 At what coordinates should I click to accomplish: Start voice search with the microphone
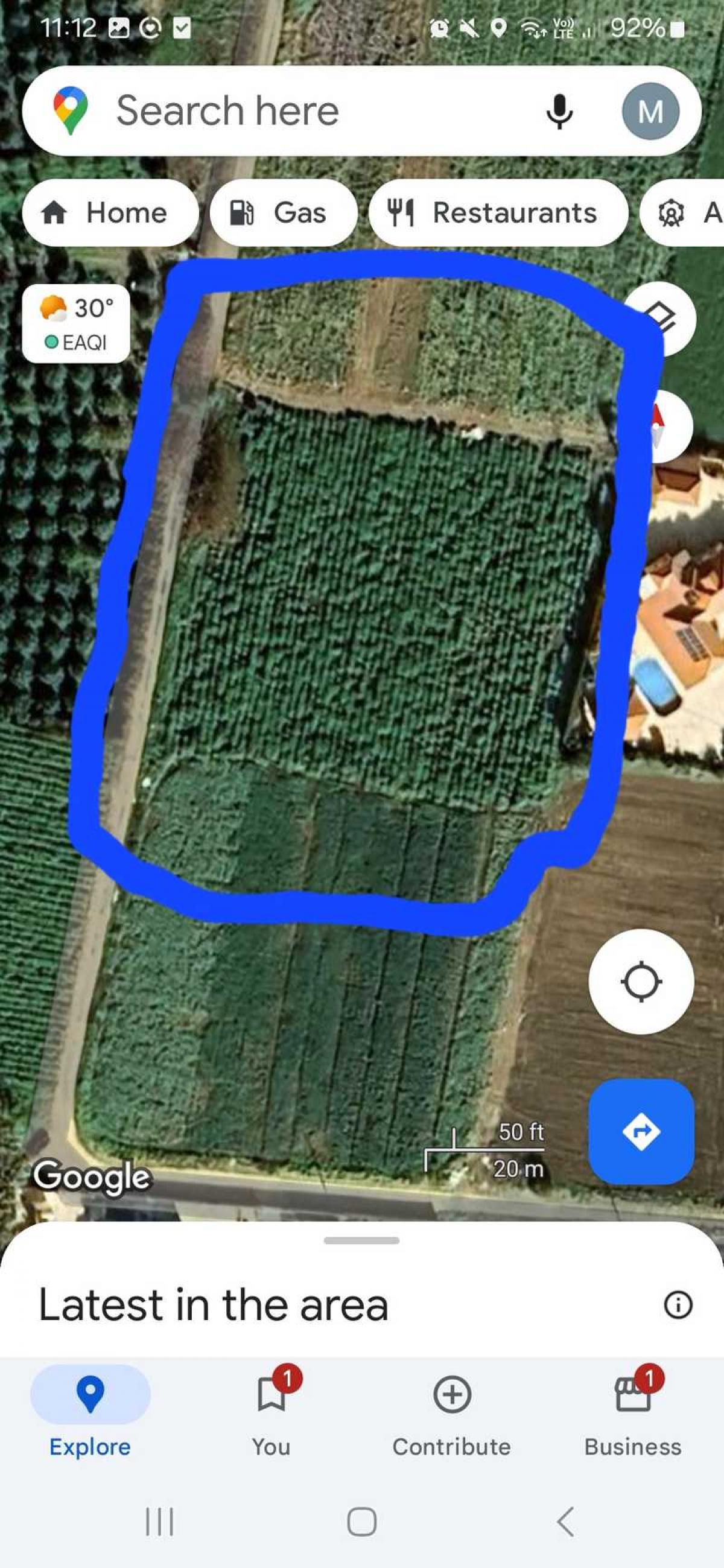click(558, 111)
